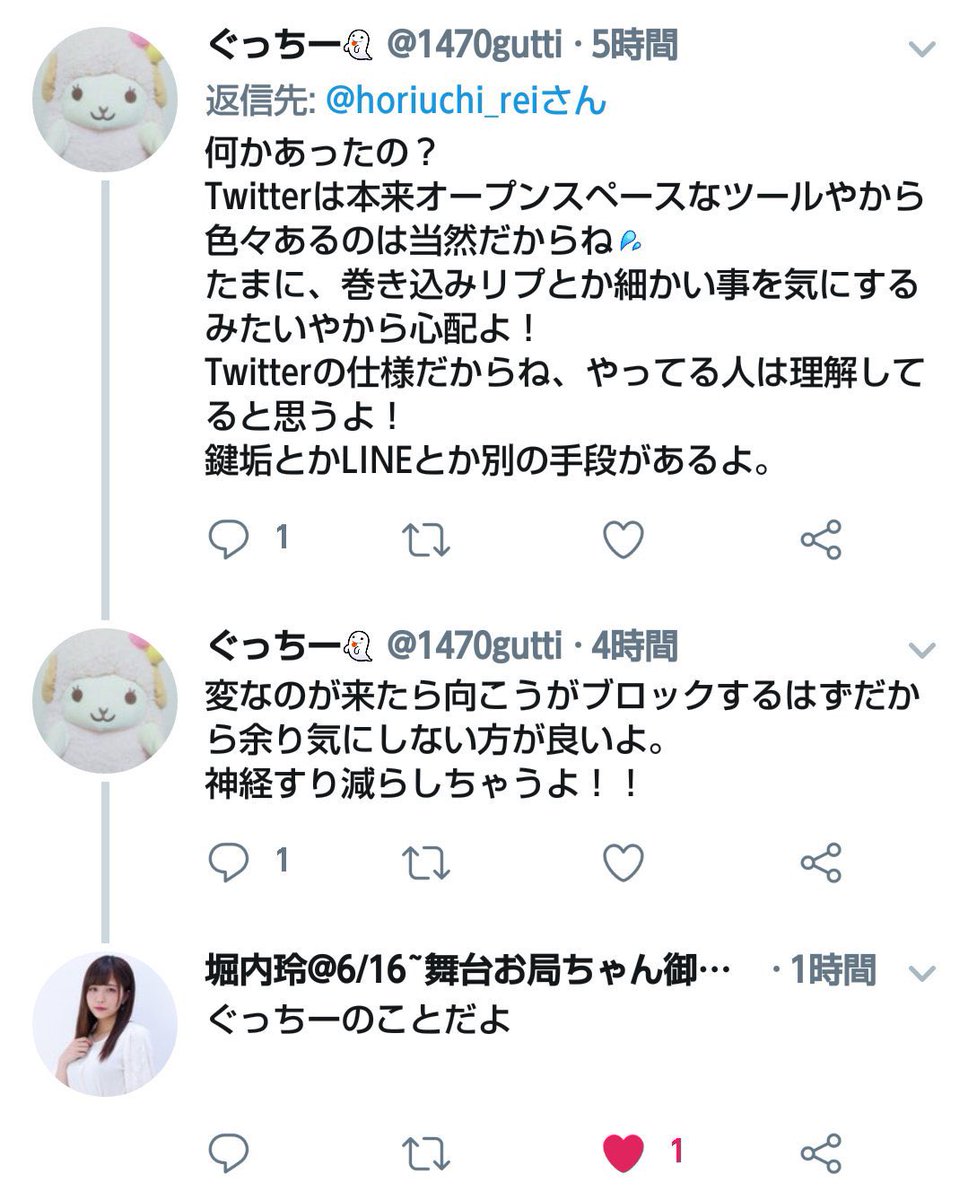Retweet 堀内玲's tweet
Viewport: 968px width, 1200px height.
(426, 1152)
